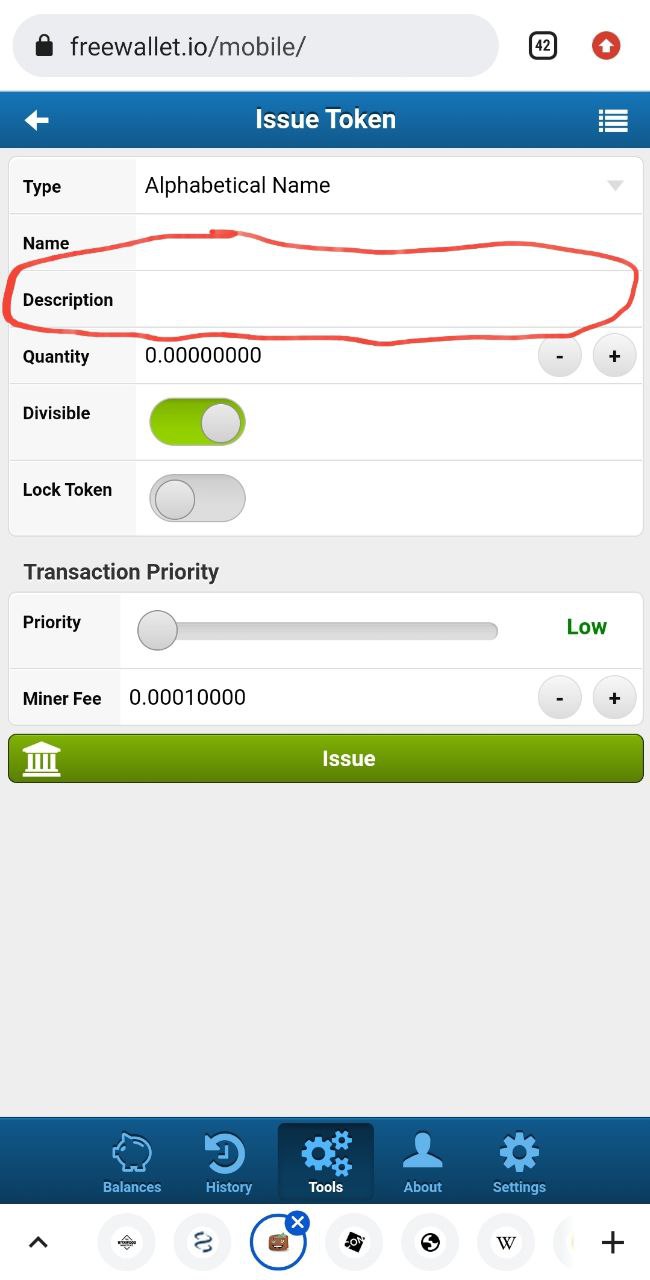This screenshot has height=1280, width=650.
Task: Focus the Description field
Action: point(388,300)
